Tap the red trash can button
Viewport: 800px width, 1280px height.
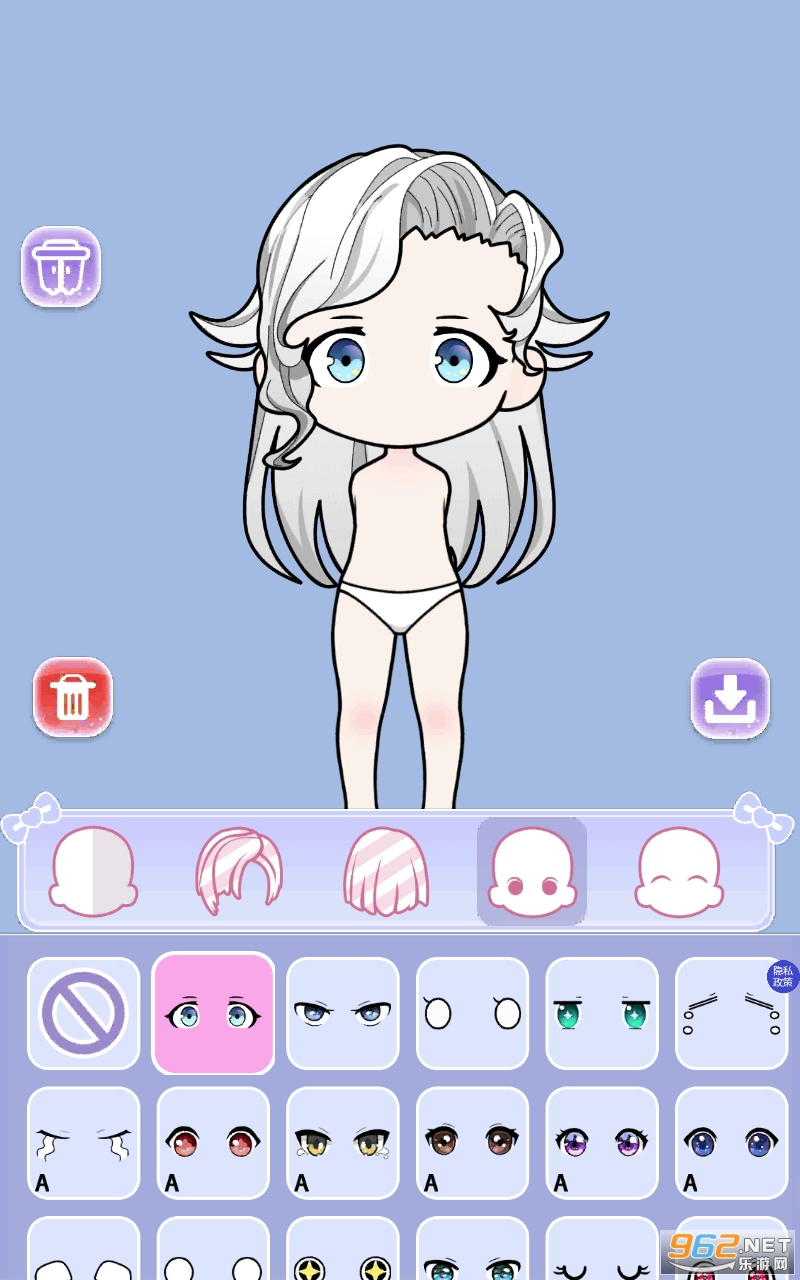coord(73,697)
